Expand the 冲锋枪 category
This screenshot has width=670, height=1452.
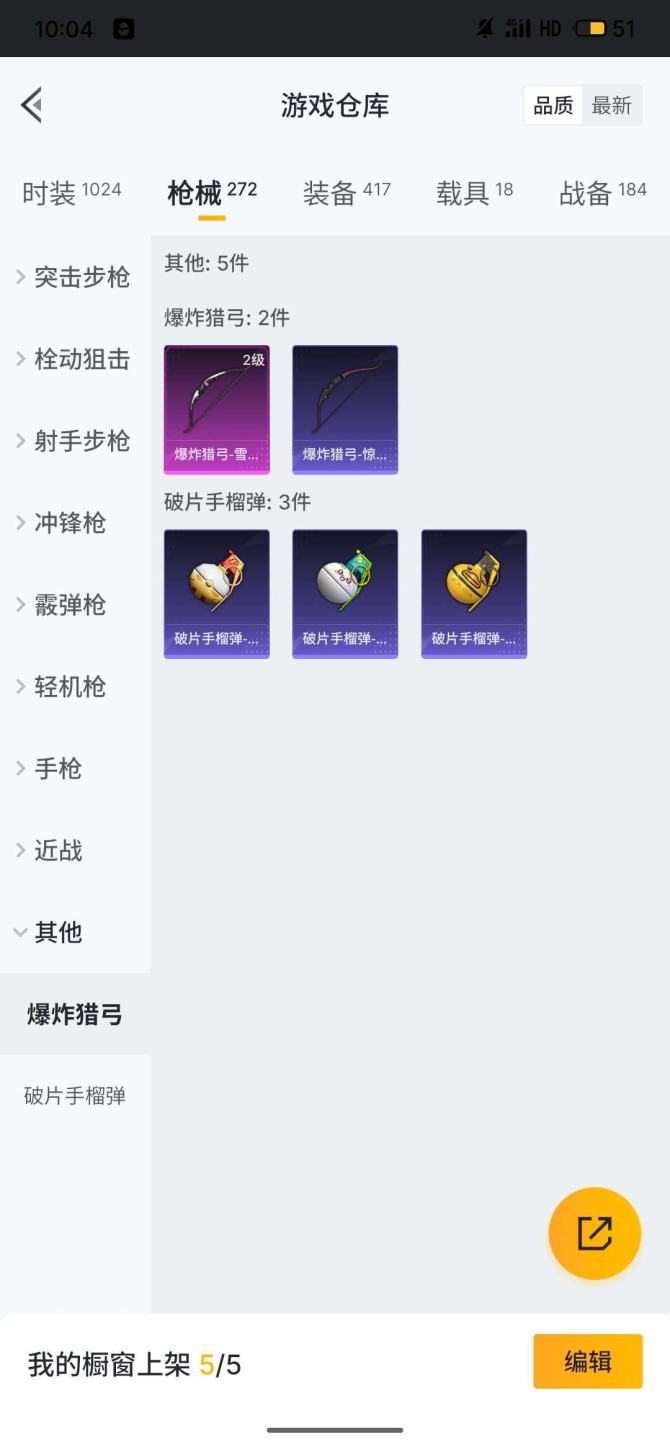(62, 523)
